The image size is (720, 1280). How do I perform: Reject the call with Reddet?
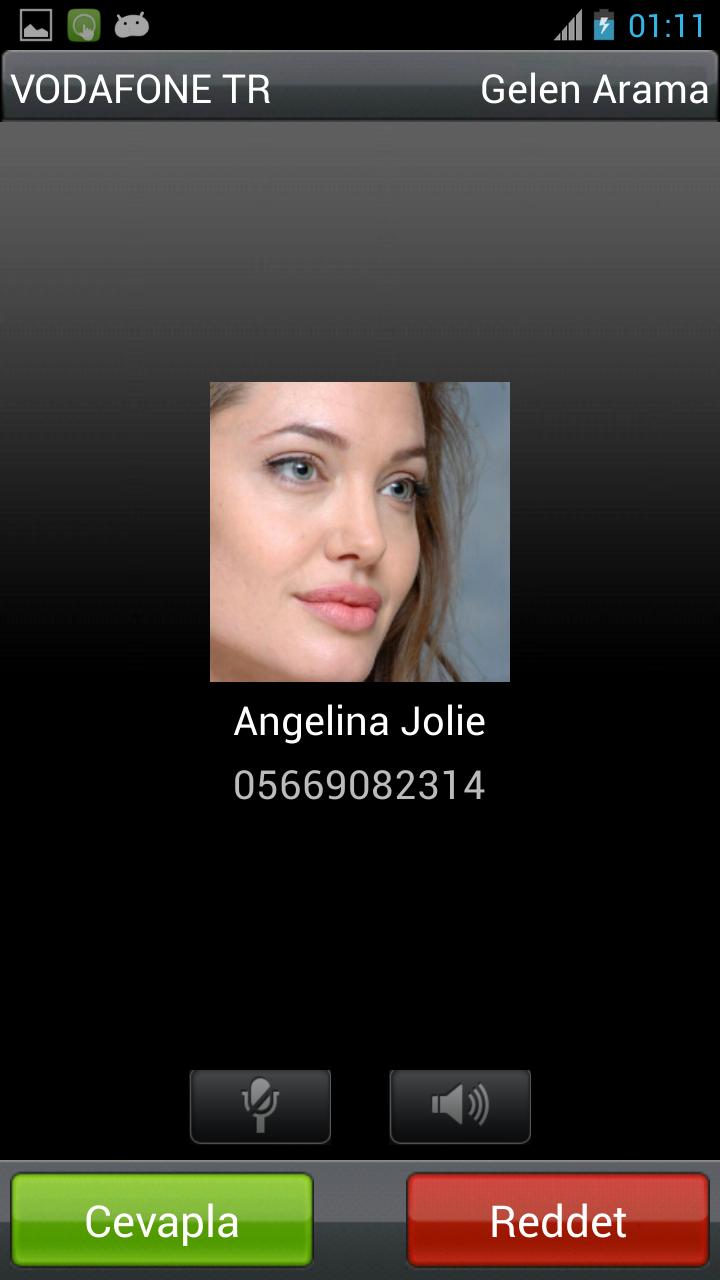(x=558, y=1220)
